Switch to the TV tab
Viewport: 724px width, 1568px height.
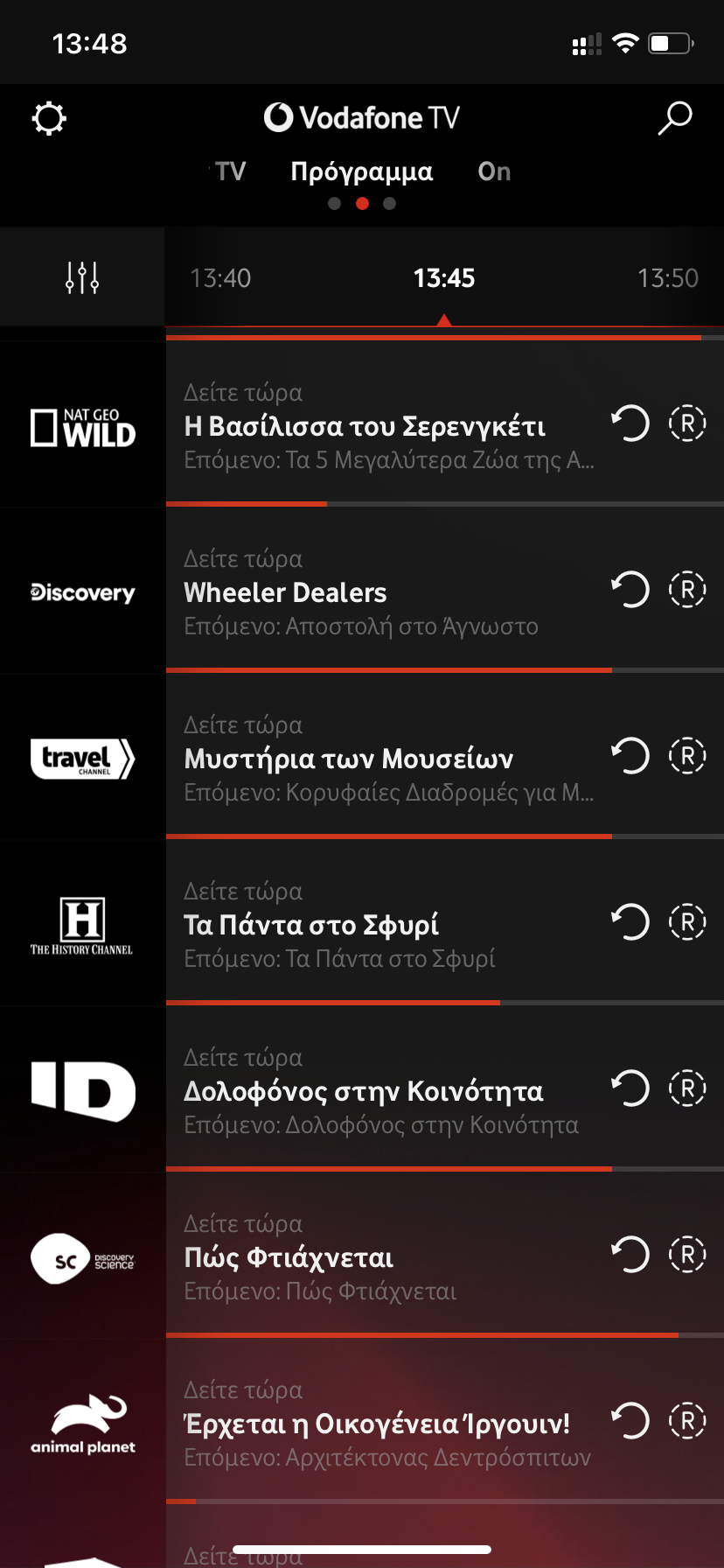(x=230, y=171)
